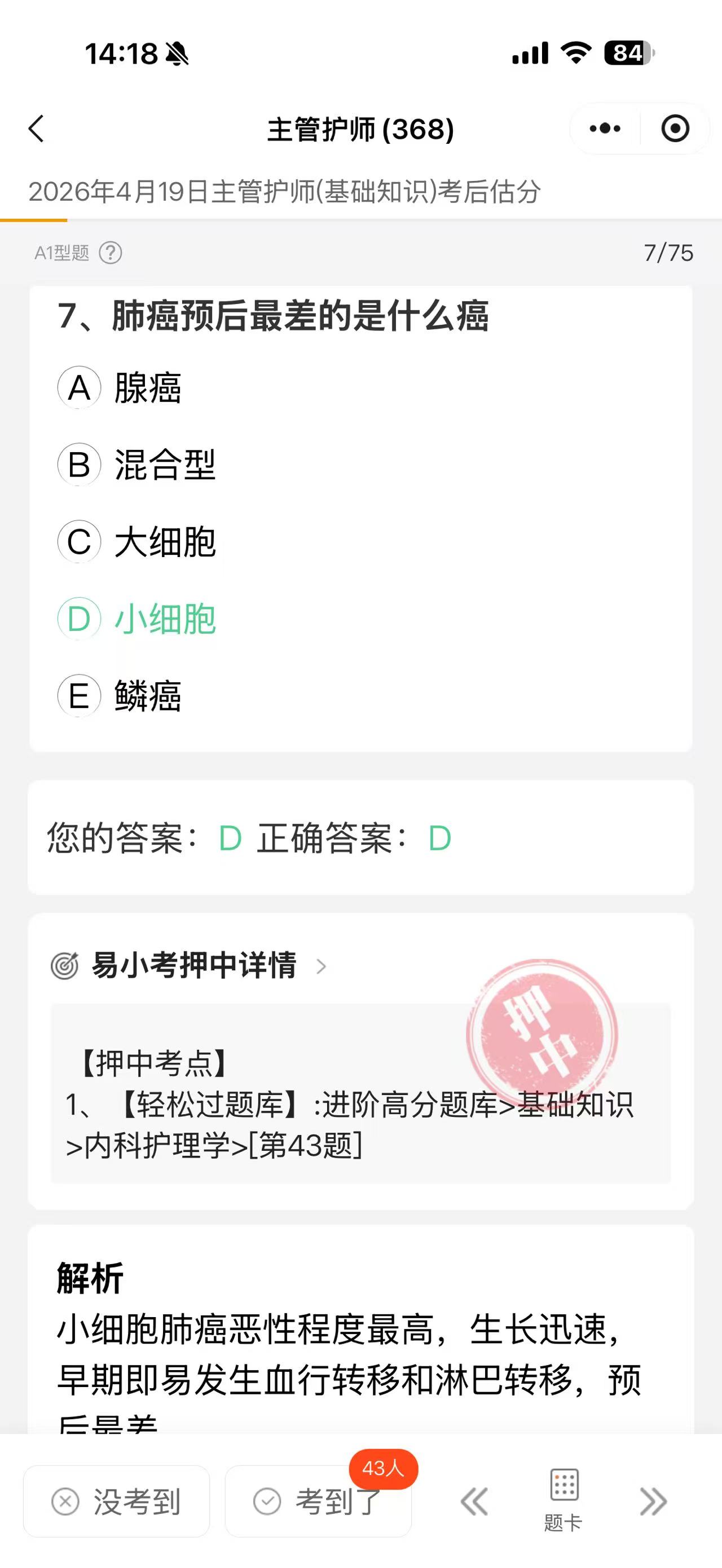Go back using the top-left arrow
Screen dimensions: 722x1568
click(x=37, y=129)
